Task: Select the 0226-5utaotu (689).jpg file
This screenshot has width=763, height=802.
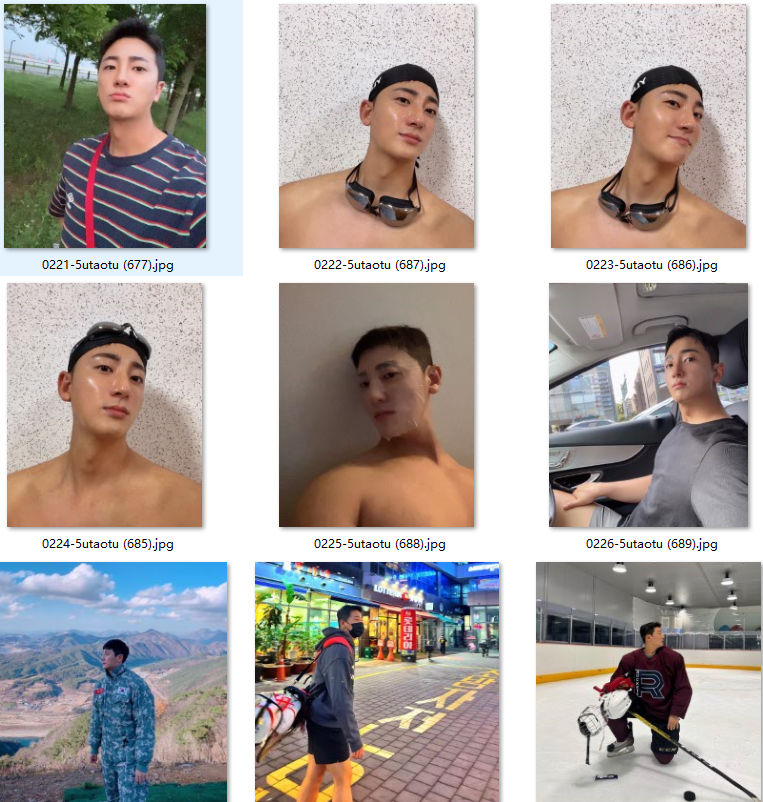Action: click(x=648, y=405)
